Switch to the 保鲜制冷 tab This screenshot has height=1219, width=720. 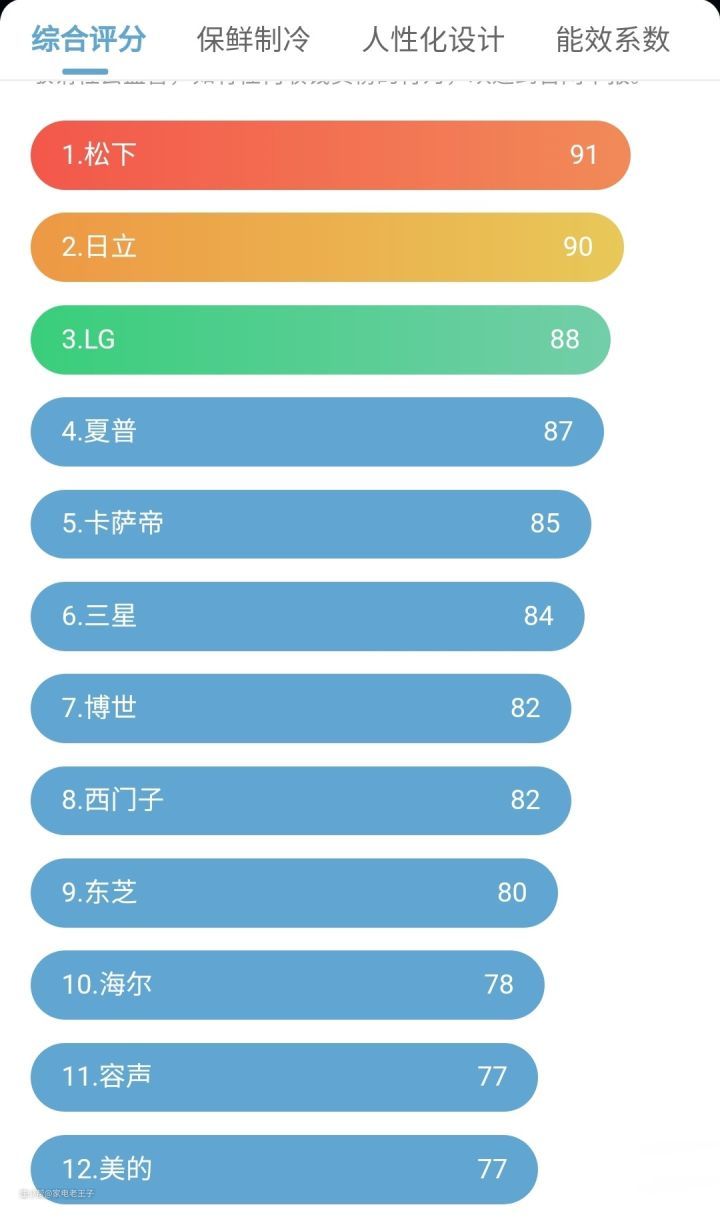(253, 40)
